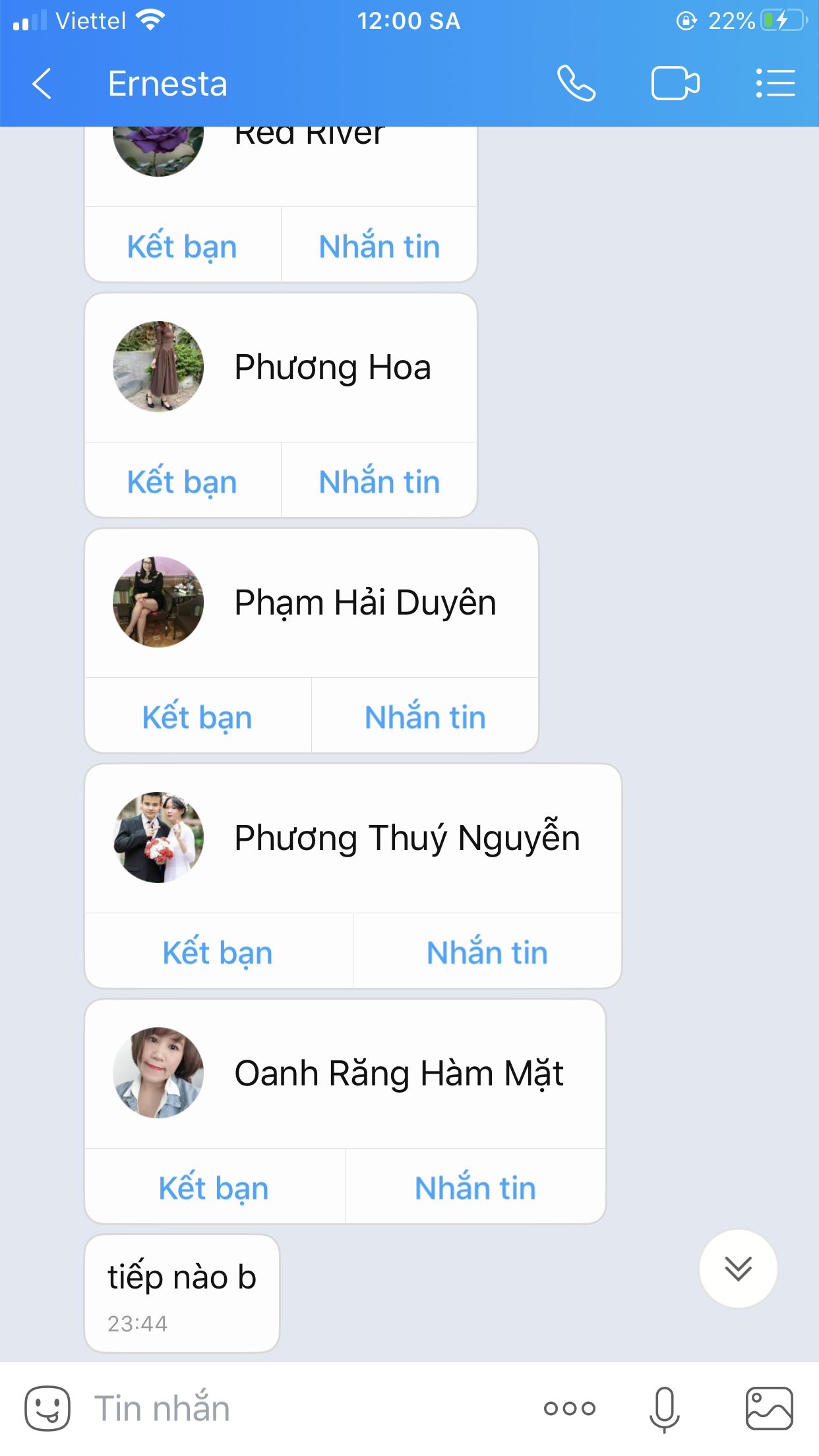Send message to Oanh Răng Hàm Mặt

[475, 1187]
